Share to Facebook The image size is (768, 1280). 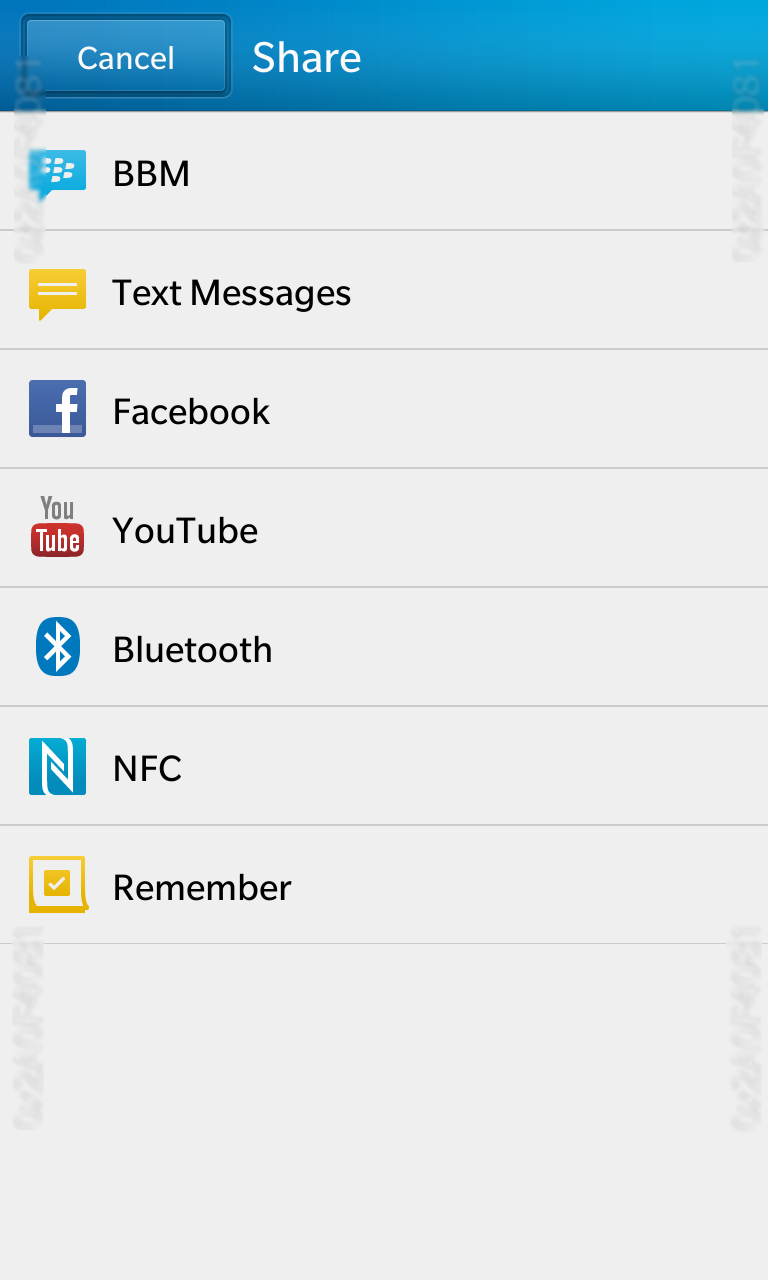point(384,410)
